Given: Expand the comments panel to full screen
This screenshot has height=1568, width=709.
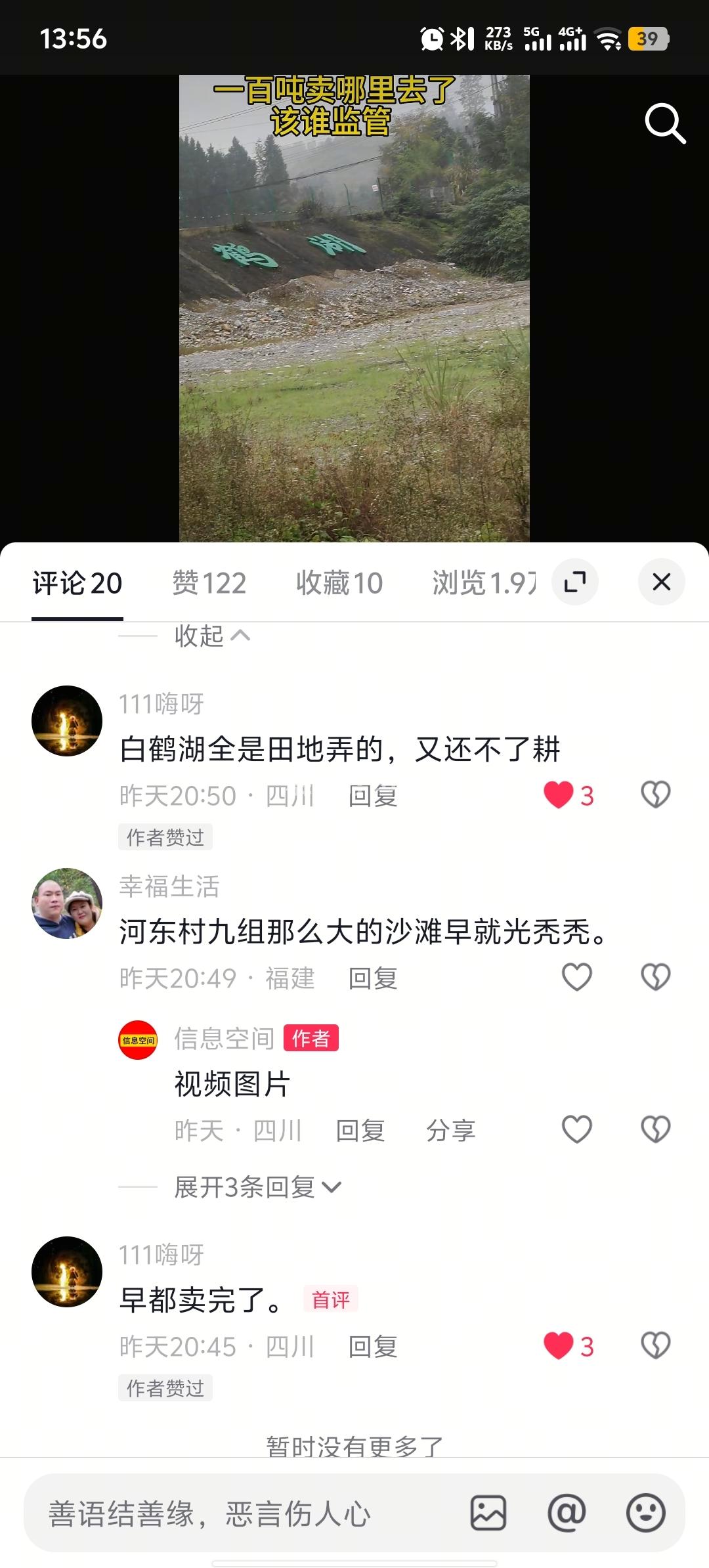Looking at the screenshot, I should point(575,582).
